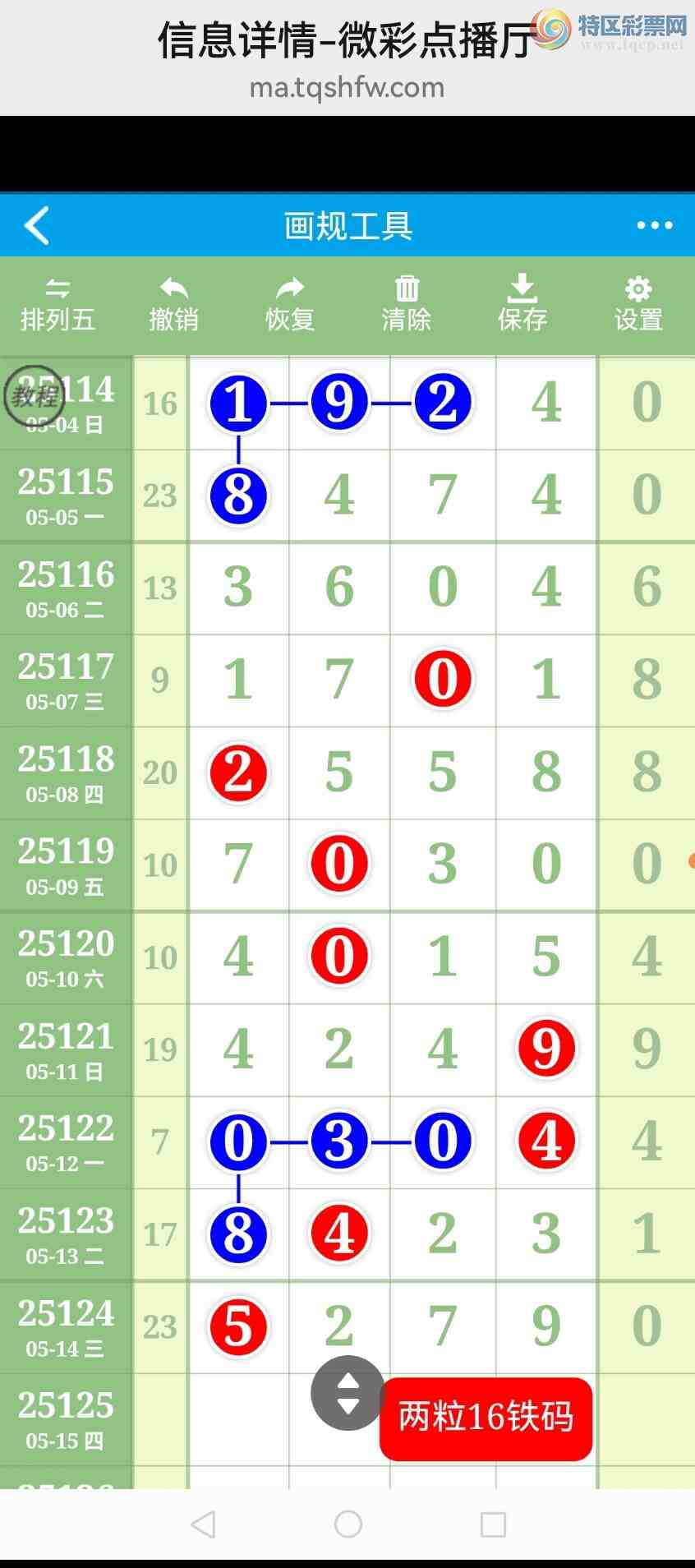Open the 教程 tutorial badge
This screenshot has height=1568, width=695.
point(34,396)
